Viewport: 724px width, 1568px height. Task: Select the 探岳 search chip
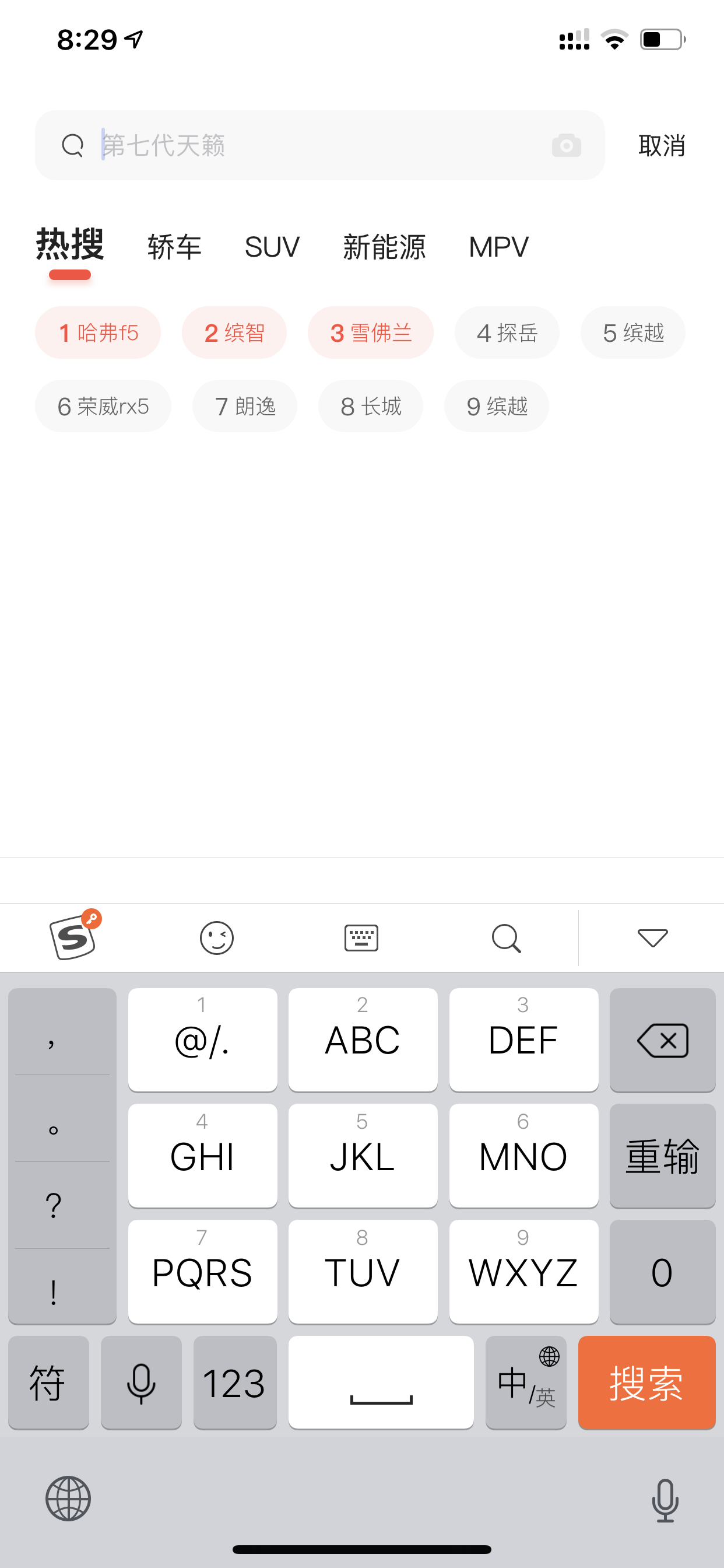coord(507,332)
